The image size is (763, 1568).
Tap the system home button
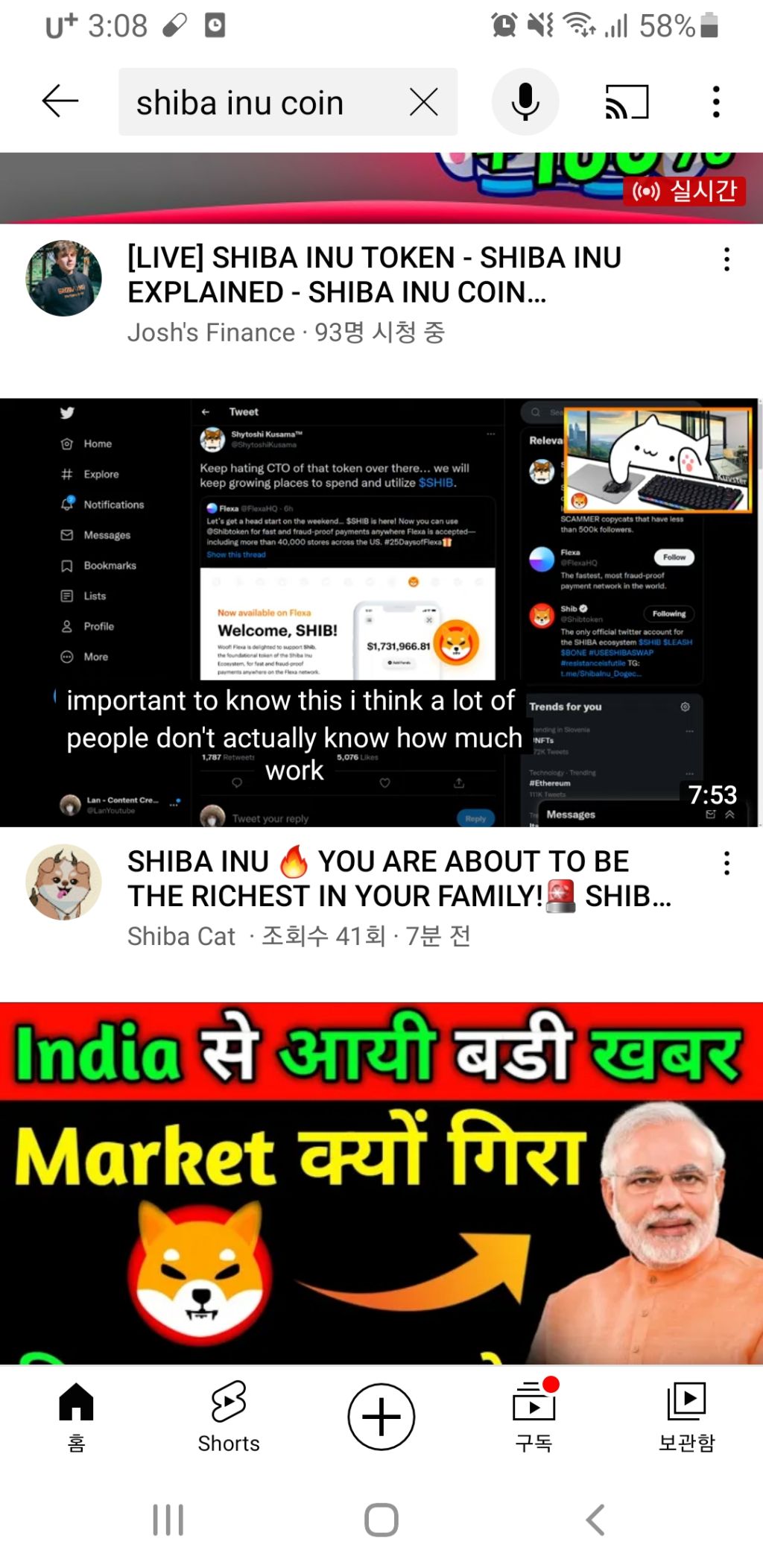pos(381,1520)
